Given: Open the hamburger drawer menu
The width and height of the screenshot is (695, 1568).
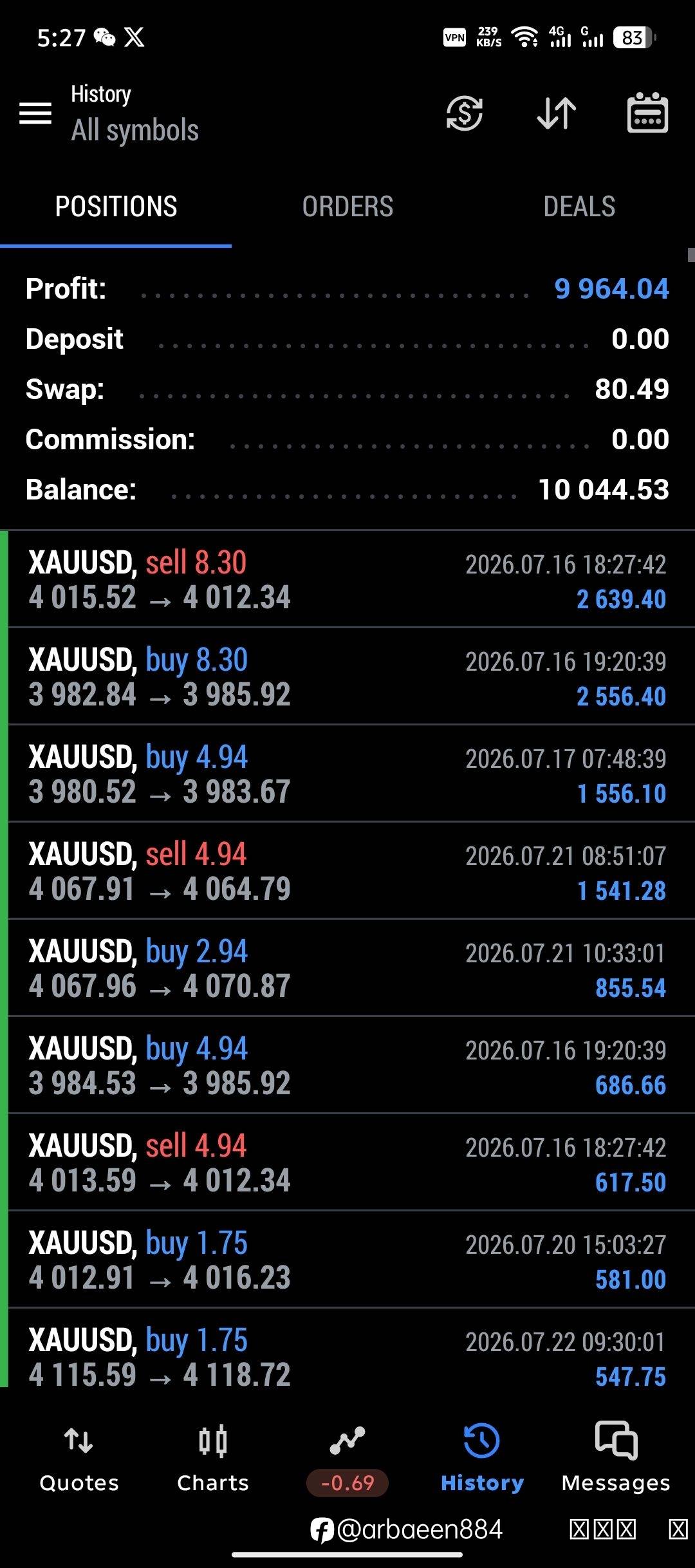Looking at the screenshot, I should [x=35, y=113].
